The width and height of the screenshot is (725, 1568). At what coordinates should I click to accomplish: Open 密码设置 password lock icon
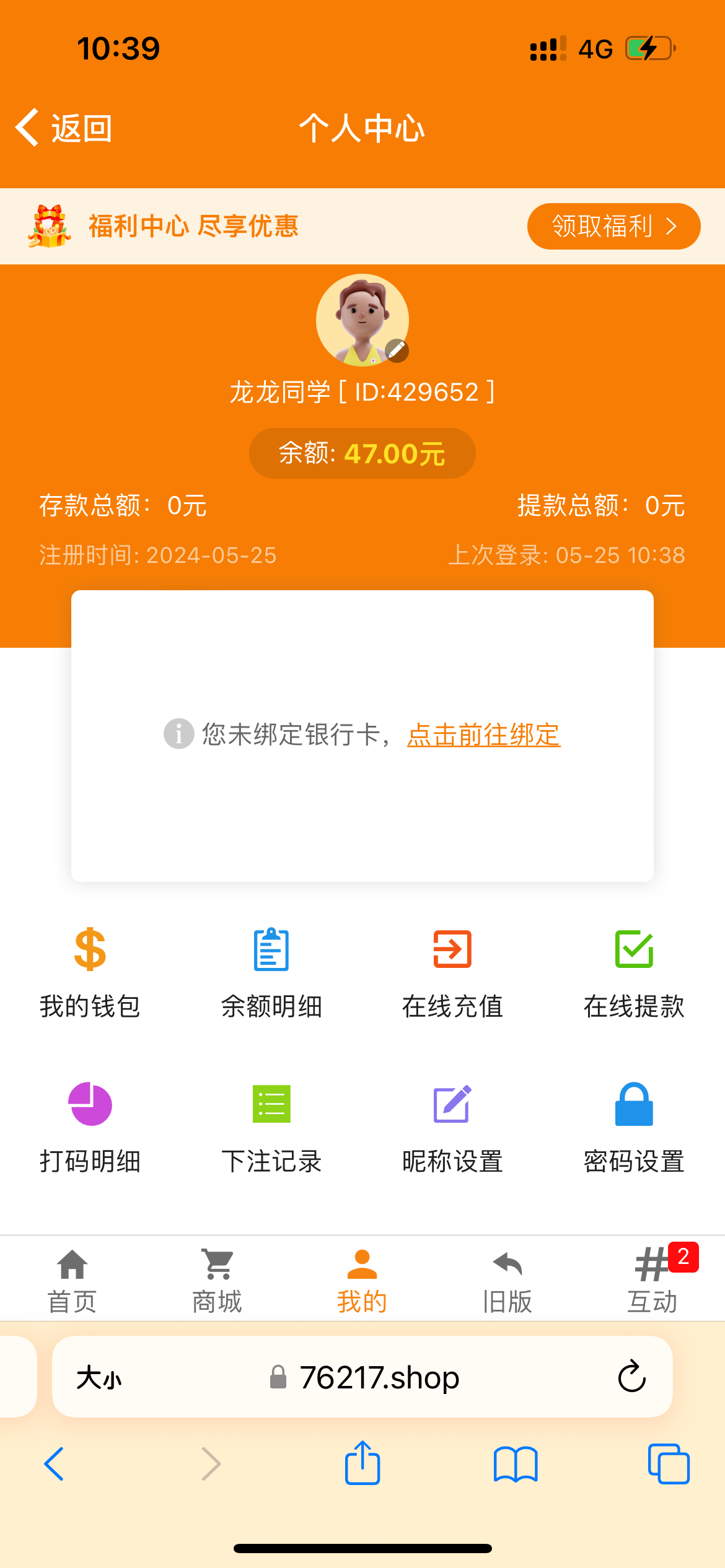coord(633,1105)
